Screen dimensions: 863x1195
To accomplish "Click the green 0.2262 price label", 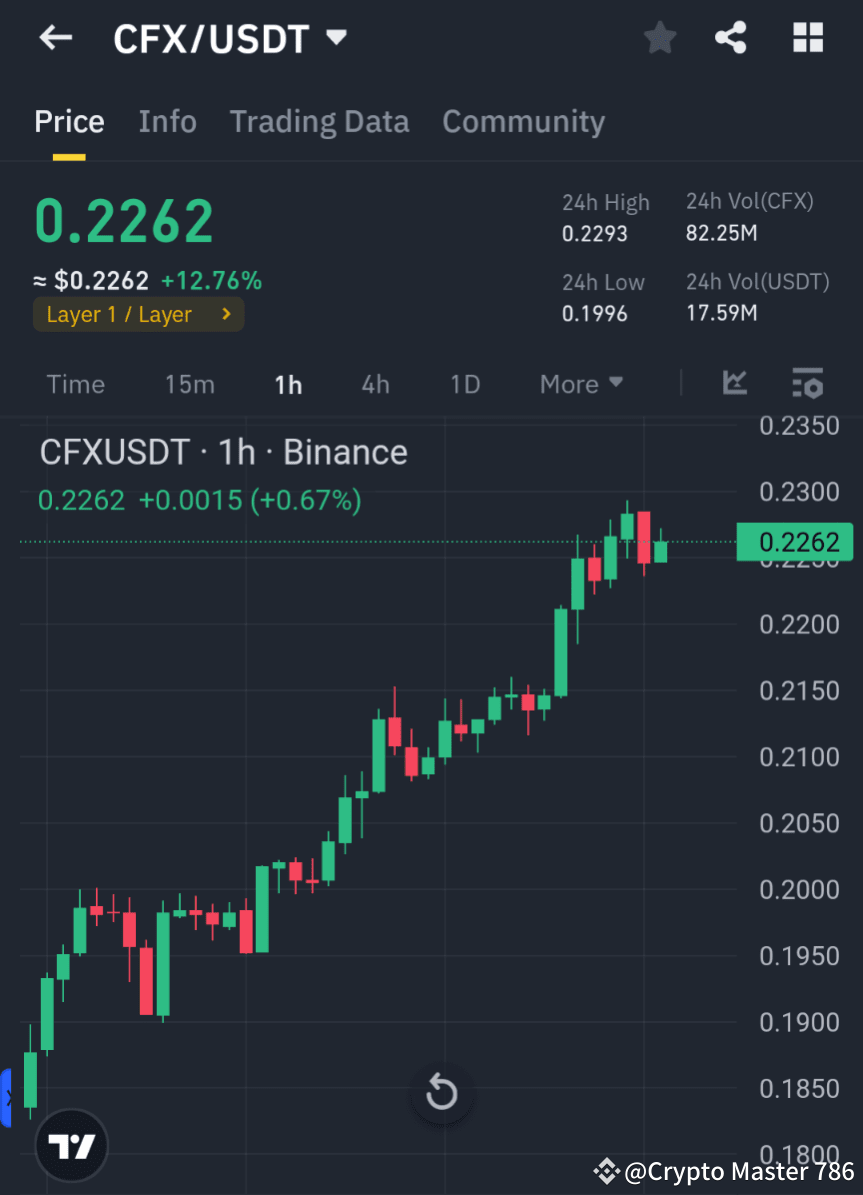I will point(795,542).
